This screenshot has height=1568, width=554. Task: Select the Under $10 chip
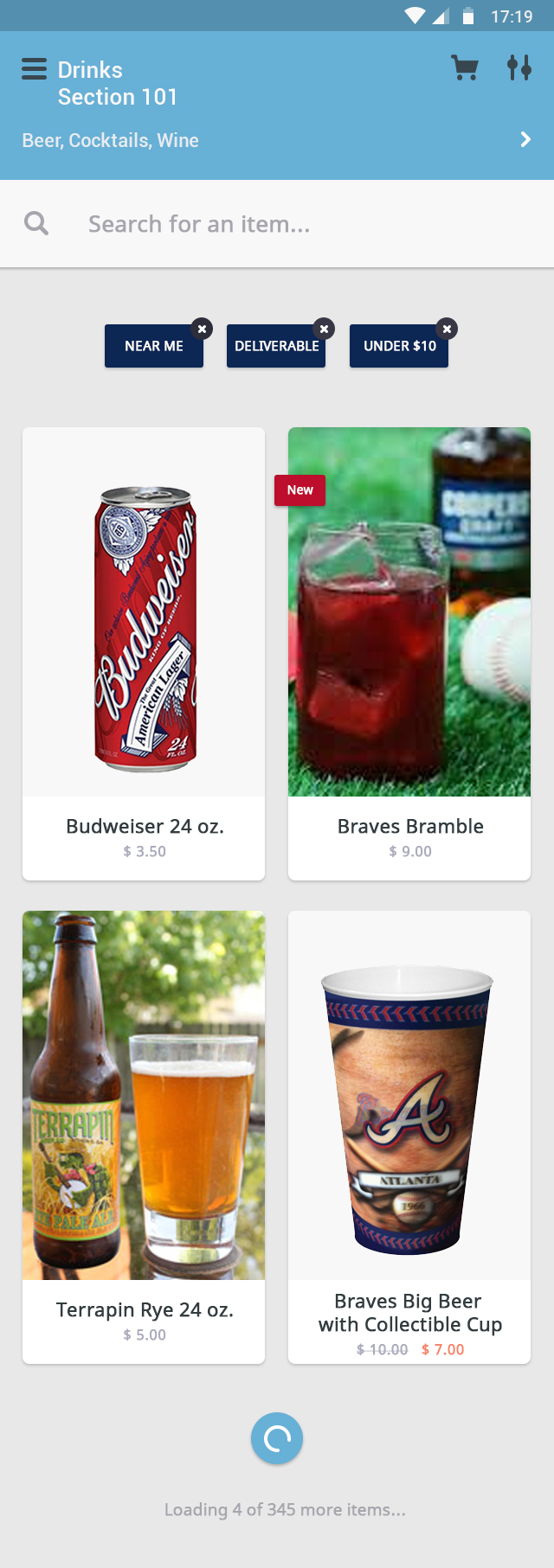tap(399, 347)
